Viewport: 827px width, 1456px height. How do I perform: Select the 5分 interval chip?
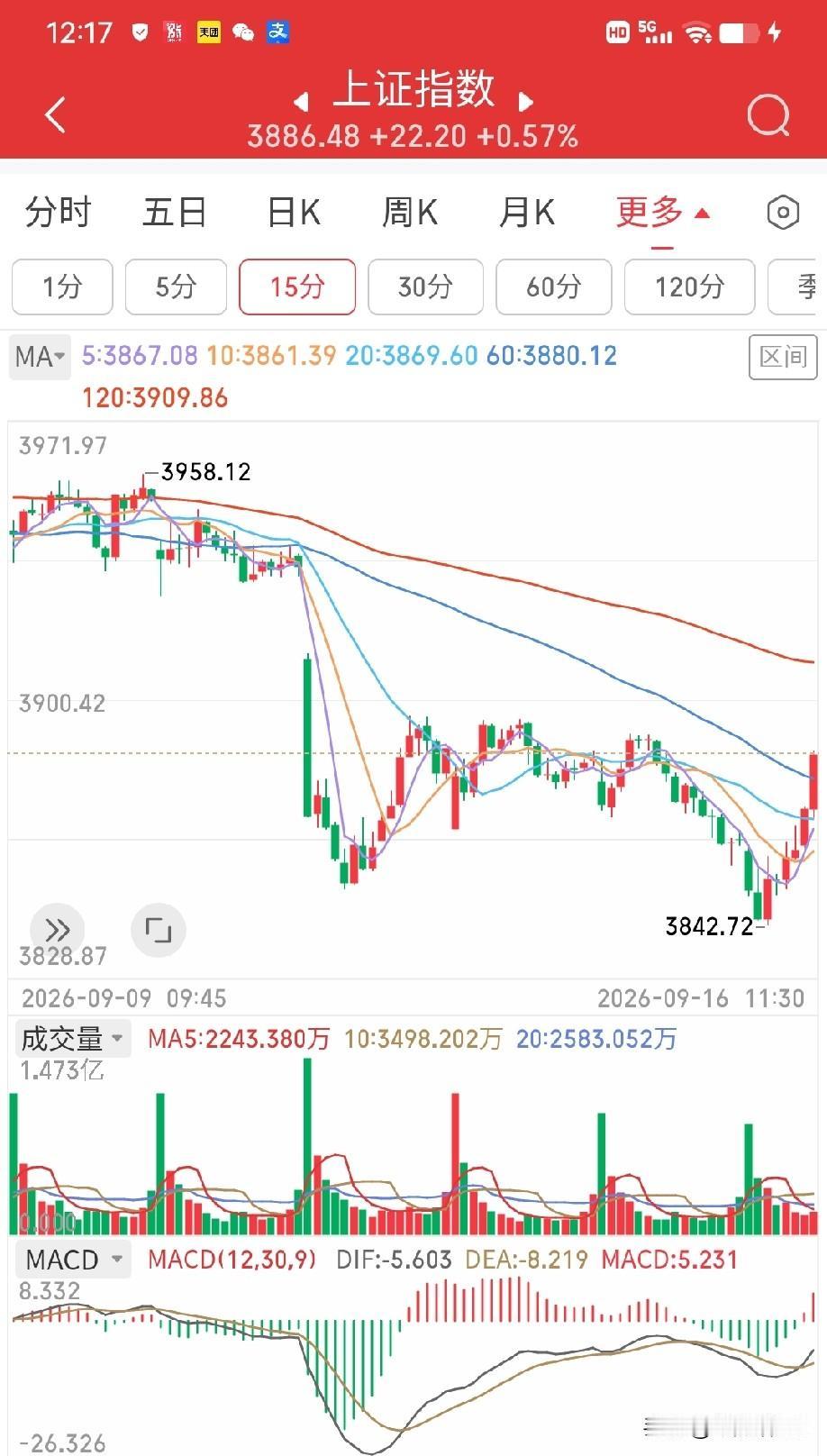(x=176, y=287)
